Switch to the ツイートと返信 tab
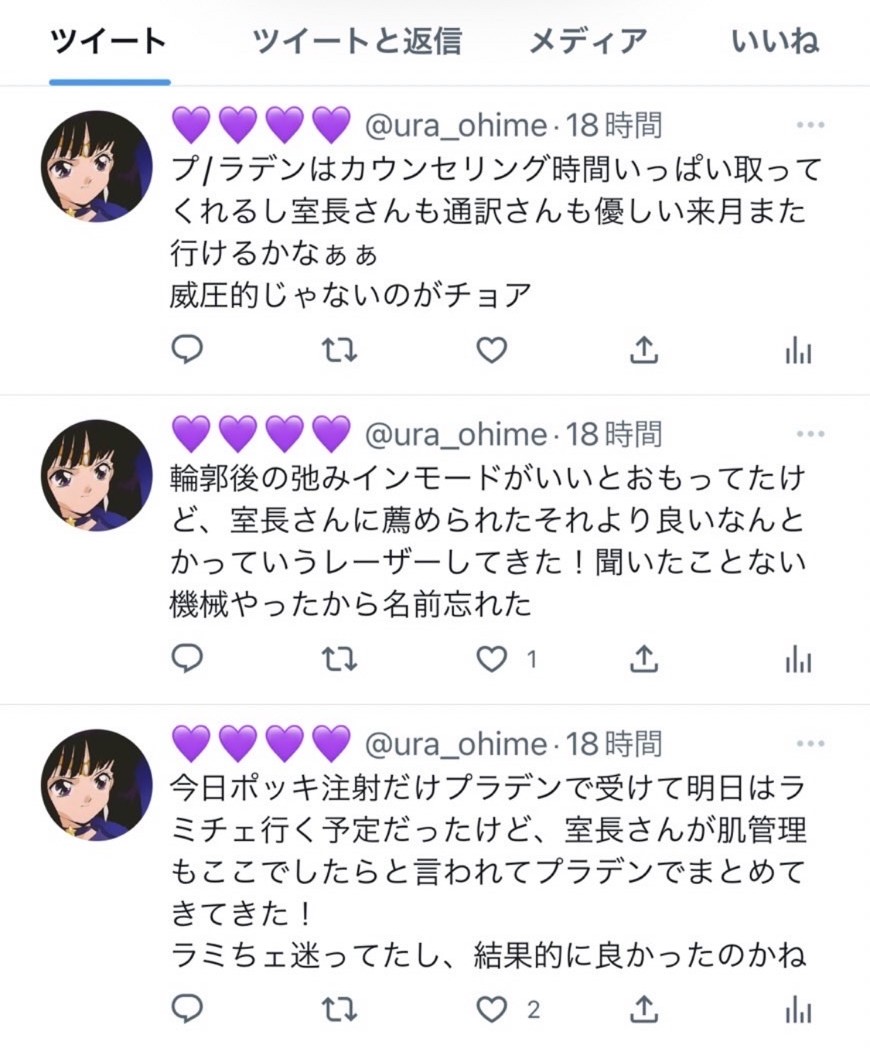Viewport: 870px width, 1062px height. pyautogui.click(x=356, y=41)
